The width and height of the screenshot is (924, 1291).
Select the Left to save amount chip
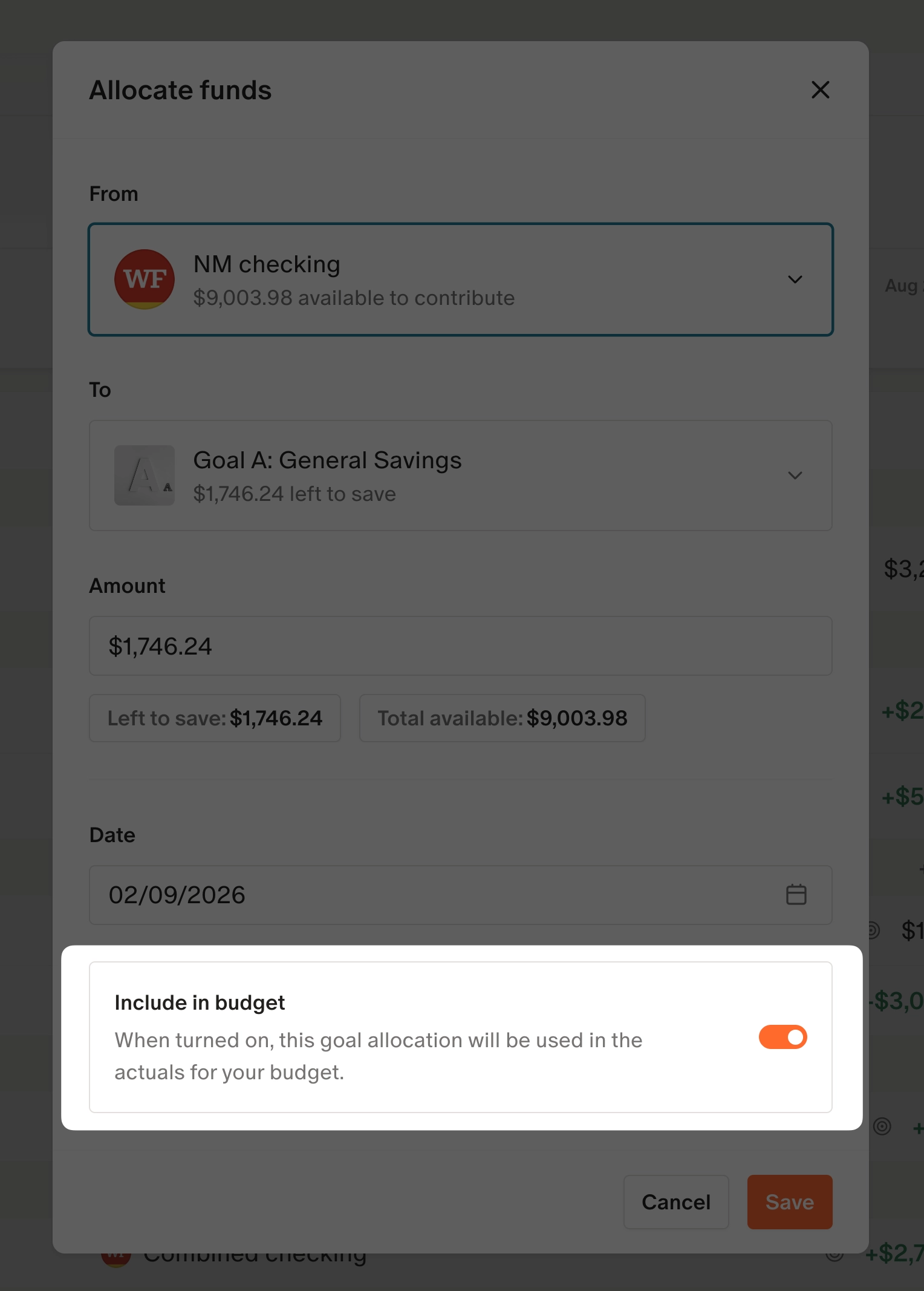coord(215,718)
